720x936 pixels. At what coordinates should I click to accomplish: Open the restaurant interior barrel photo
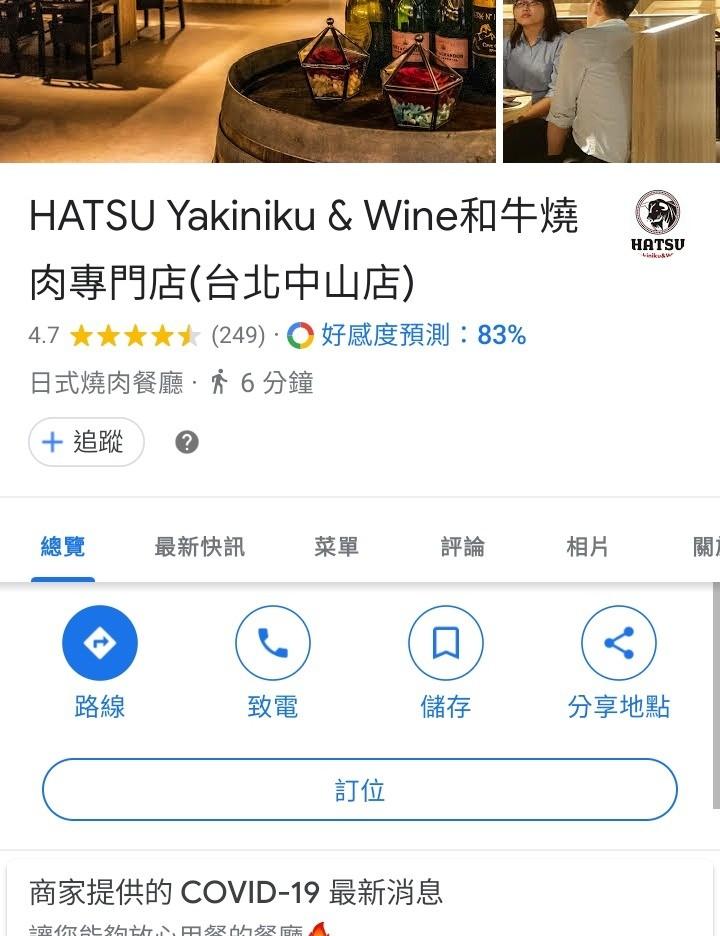(x=248, y=80)
